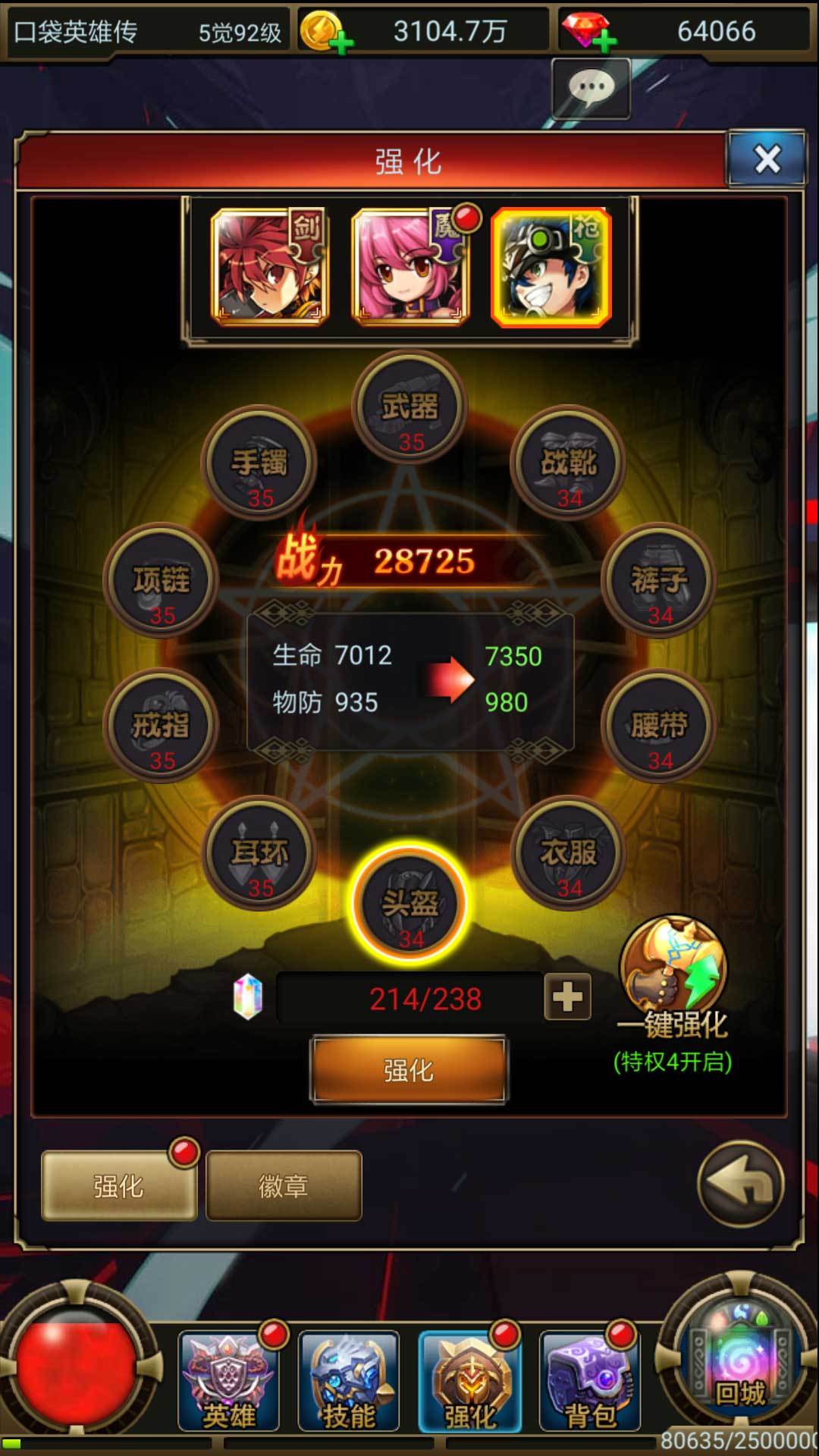
Task: Open the chat bubble icon
Action: point(591,89)
